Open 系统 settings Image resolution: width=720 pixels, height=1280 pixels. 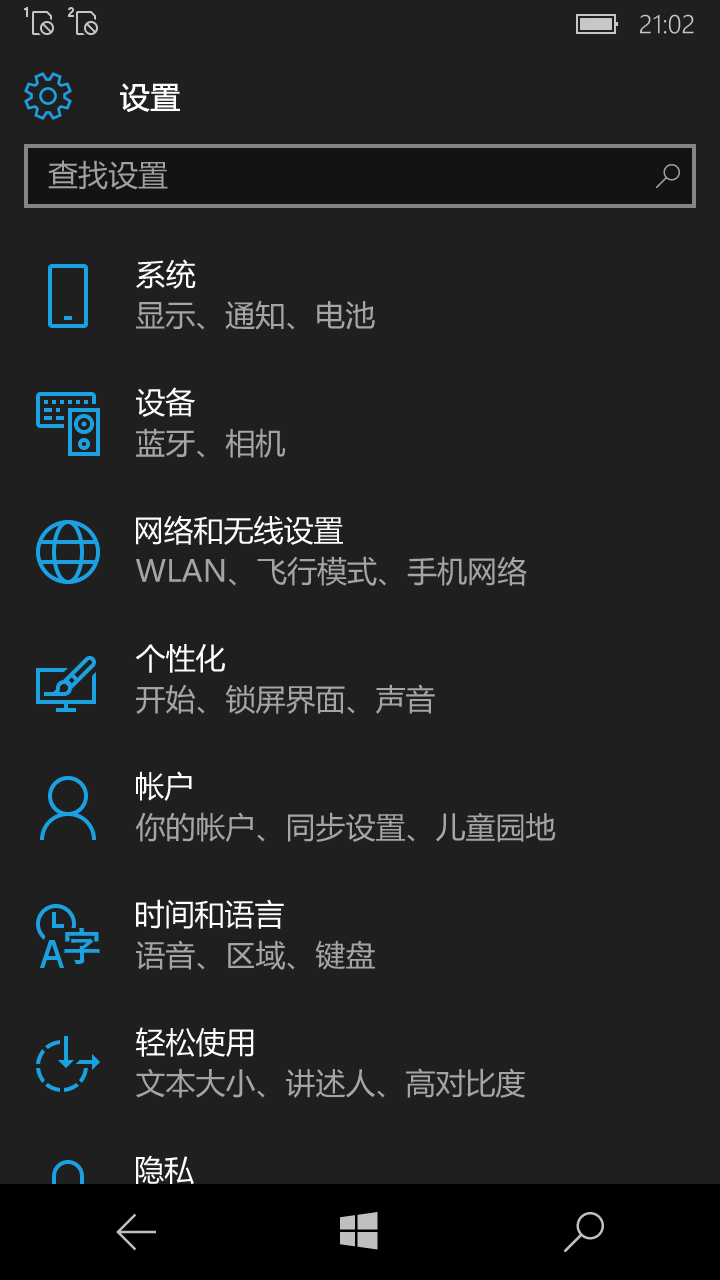click(x=360, y=296)
